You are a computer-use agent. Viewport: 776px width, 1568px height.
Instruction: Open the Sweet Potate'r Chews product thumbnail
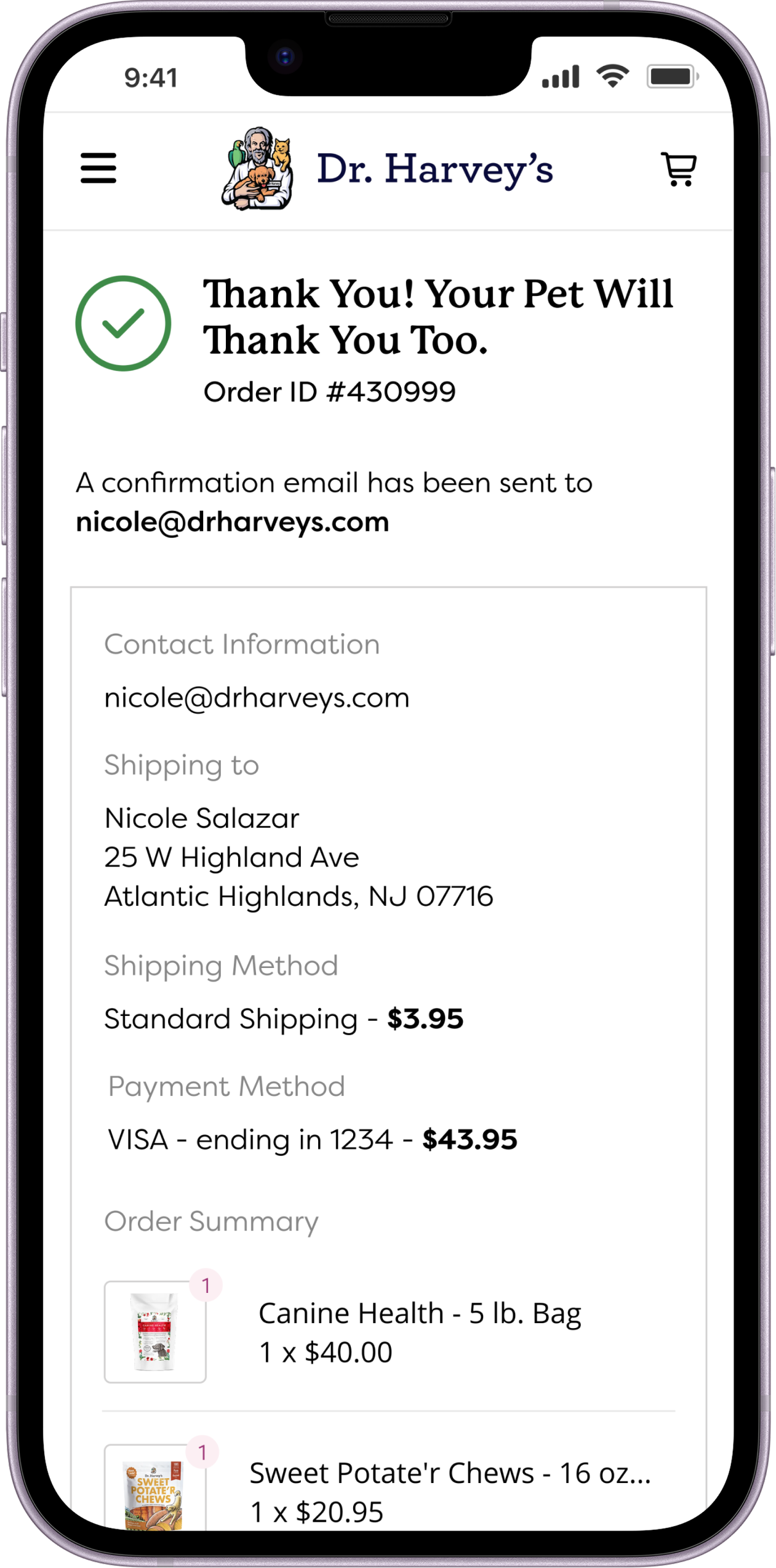coord(154,1489)
